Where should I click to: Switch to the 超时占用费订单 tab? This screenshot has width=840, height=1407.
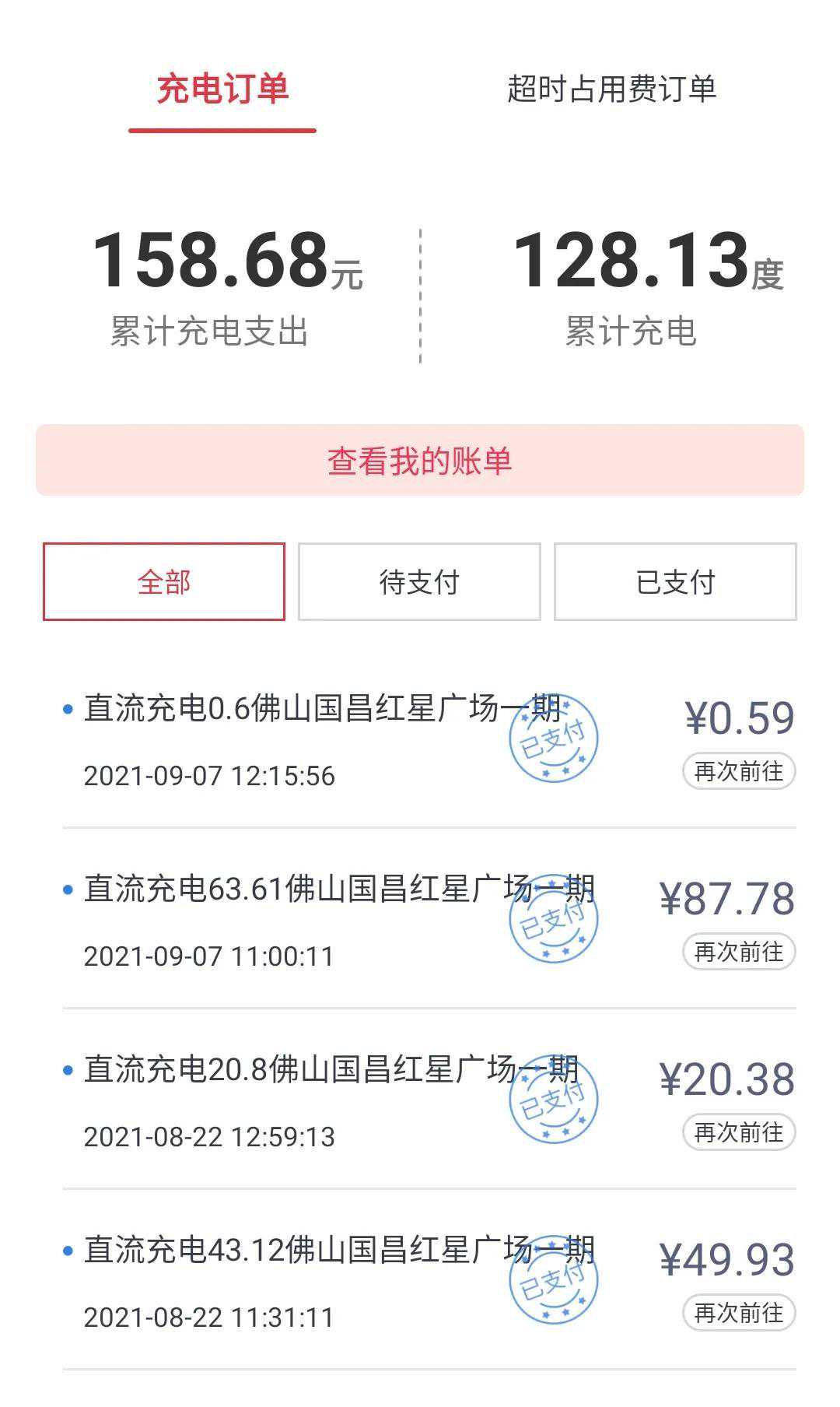pyautogui.click(x=611, y=89)
